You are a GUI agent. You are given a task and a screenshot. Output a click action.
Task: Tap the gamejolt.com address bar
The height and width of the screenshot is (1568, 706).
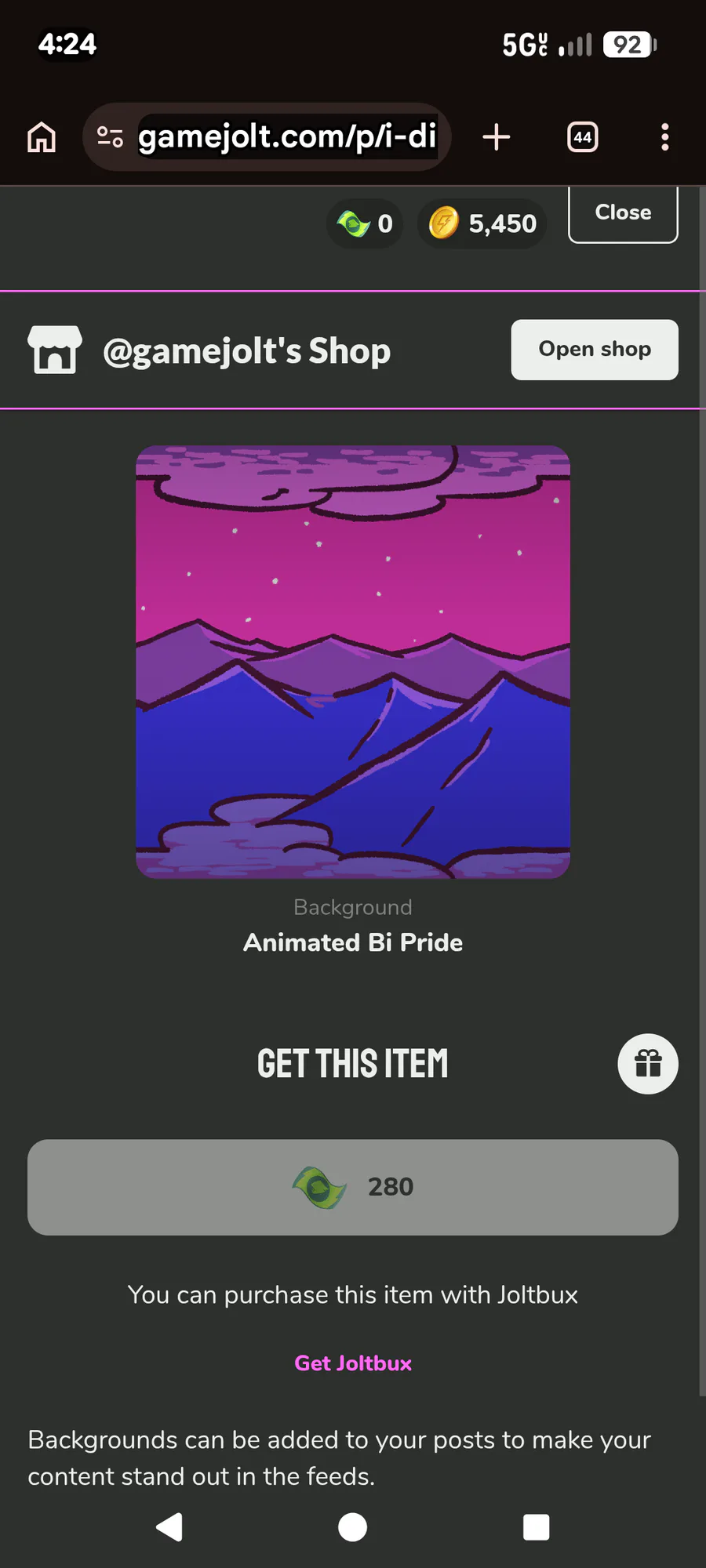coord(286,137)
